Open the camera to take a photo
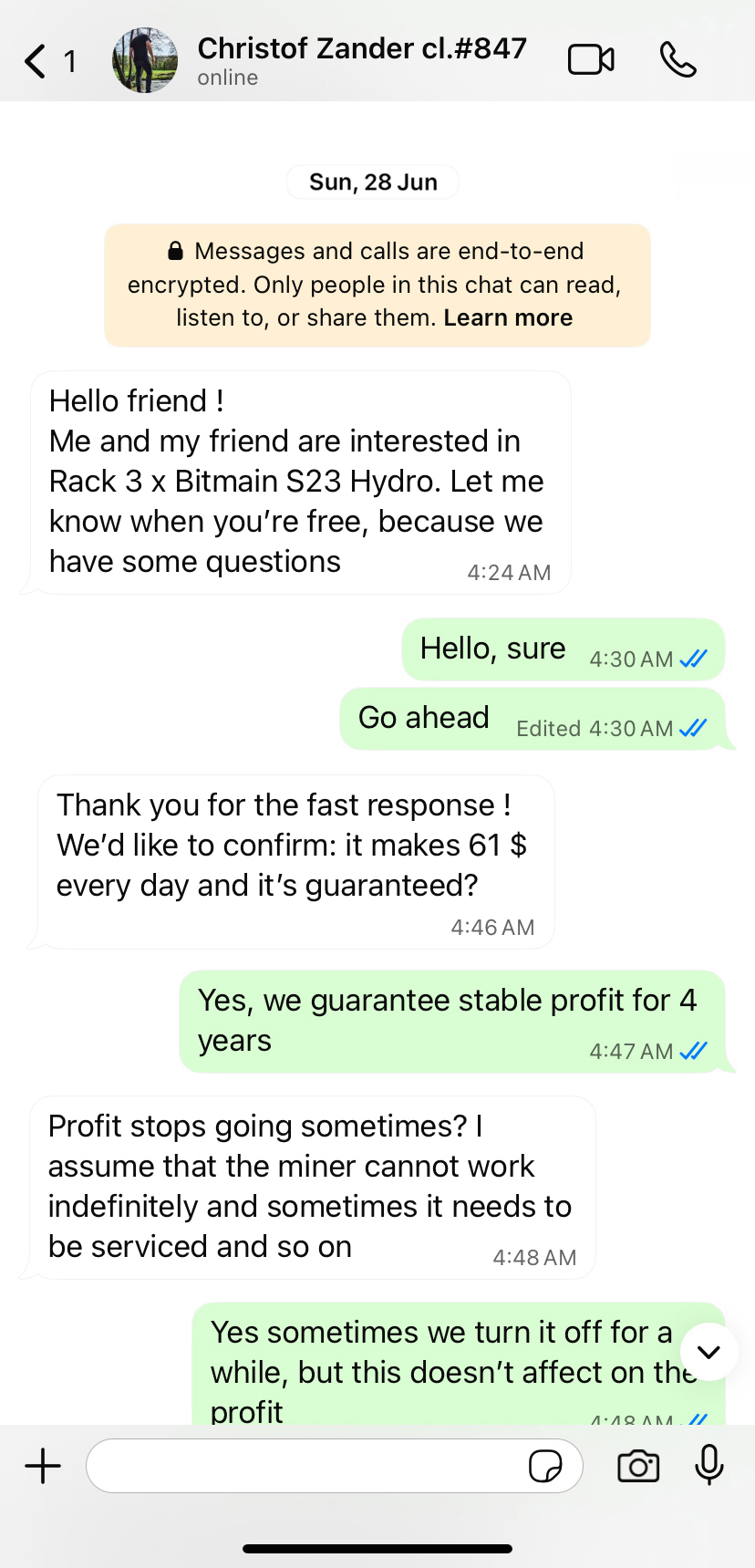Image resolution: width=755 pixels, height=1568 pixels. point(638,1466)
